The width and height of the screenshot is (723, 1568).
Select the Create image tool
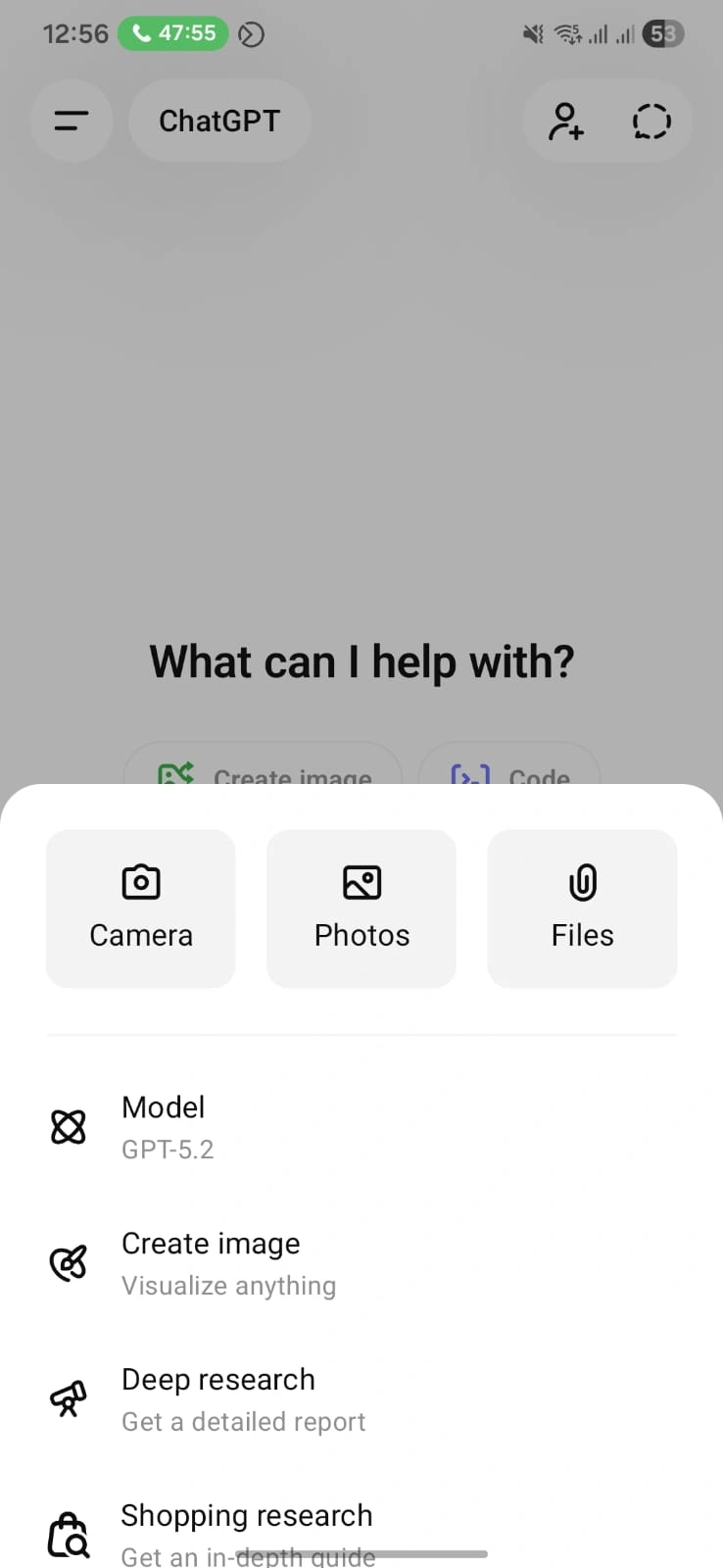(361, 1263)
